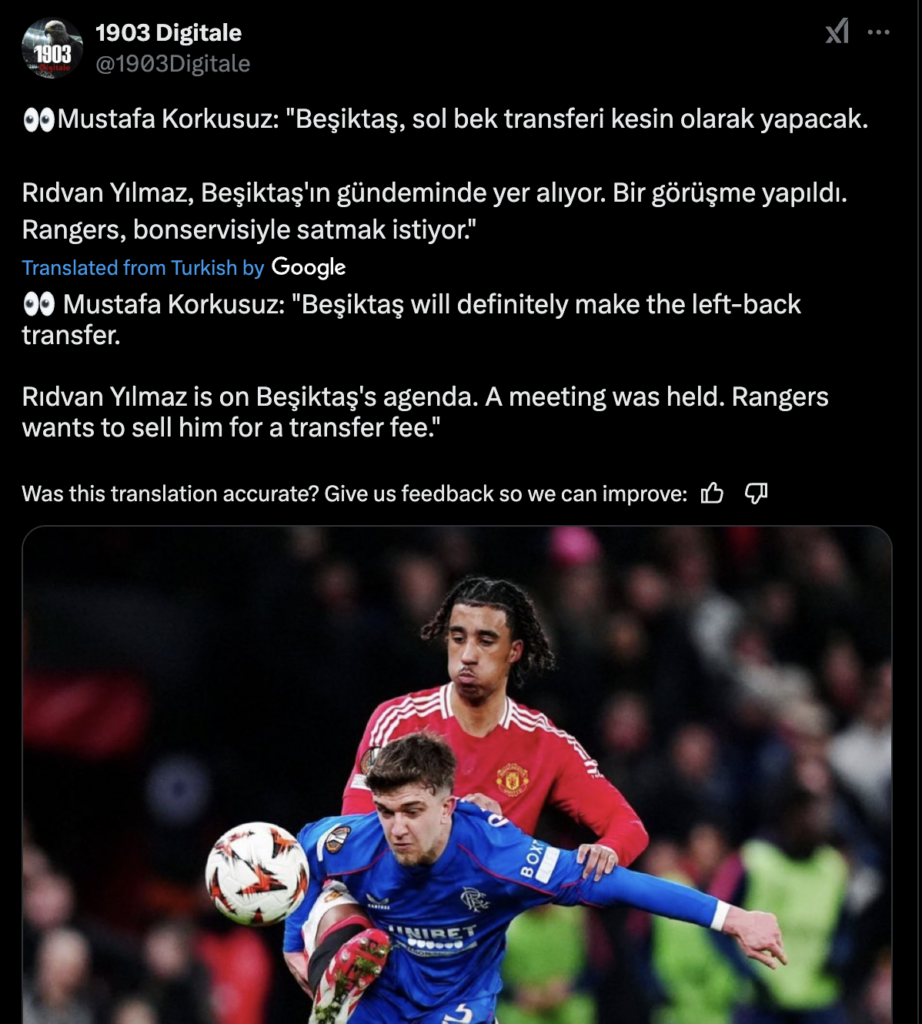Tap the 'Translated from Turkish by' link
This screenshot has width=922, height=1024.
point(143,267)
